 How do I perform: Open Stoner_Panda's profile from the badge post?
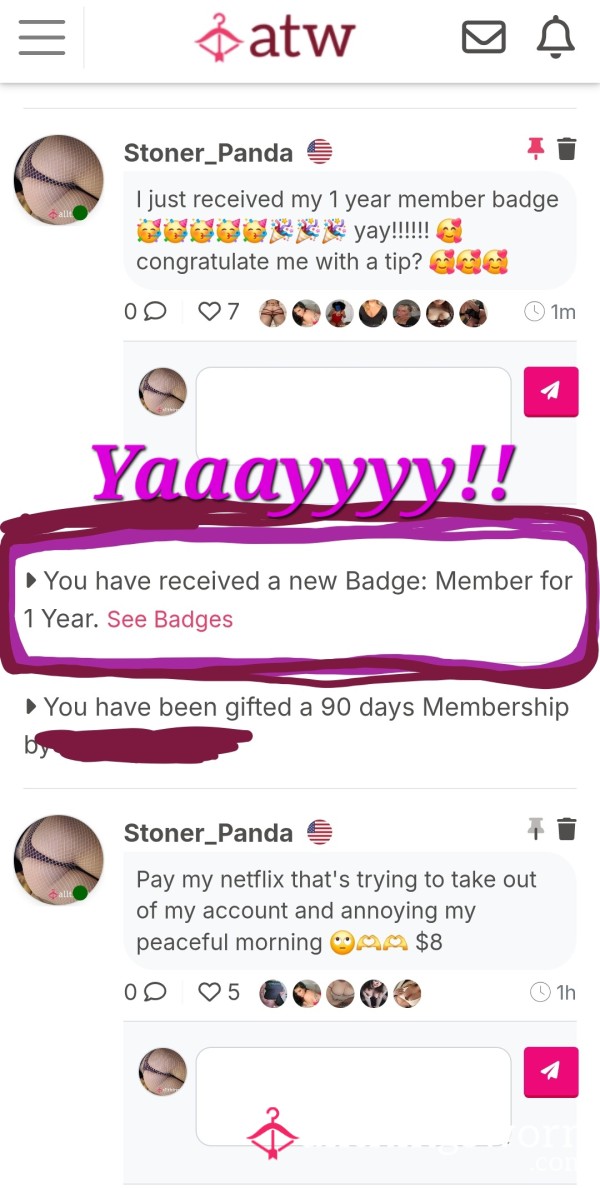click(x=208, y=152)
